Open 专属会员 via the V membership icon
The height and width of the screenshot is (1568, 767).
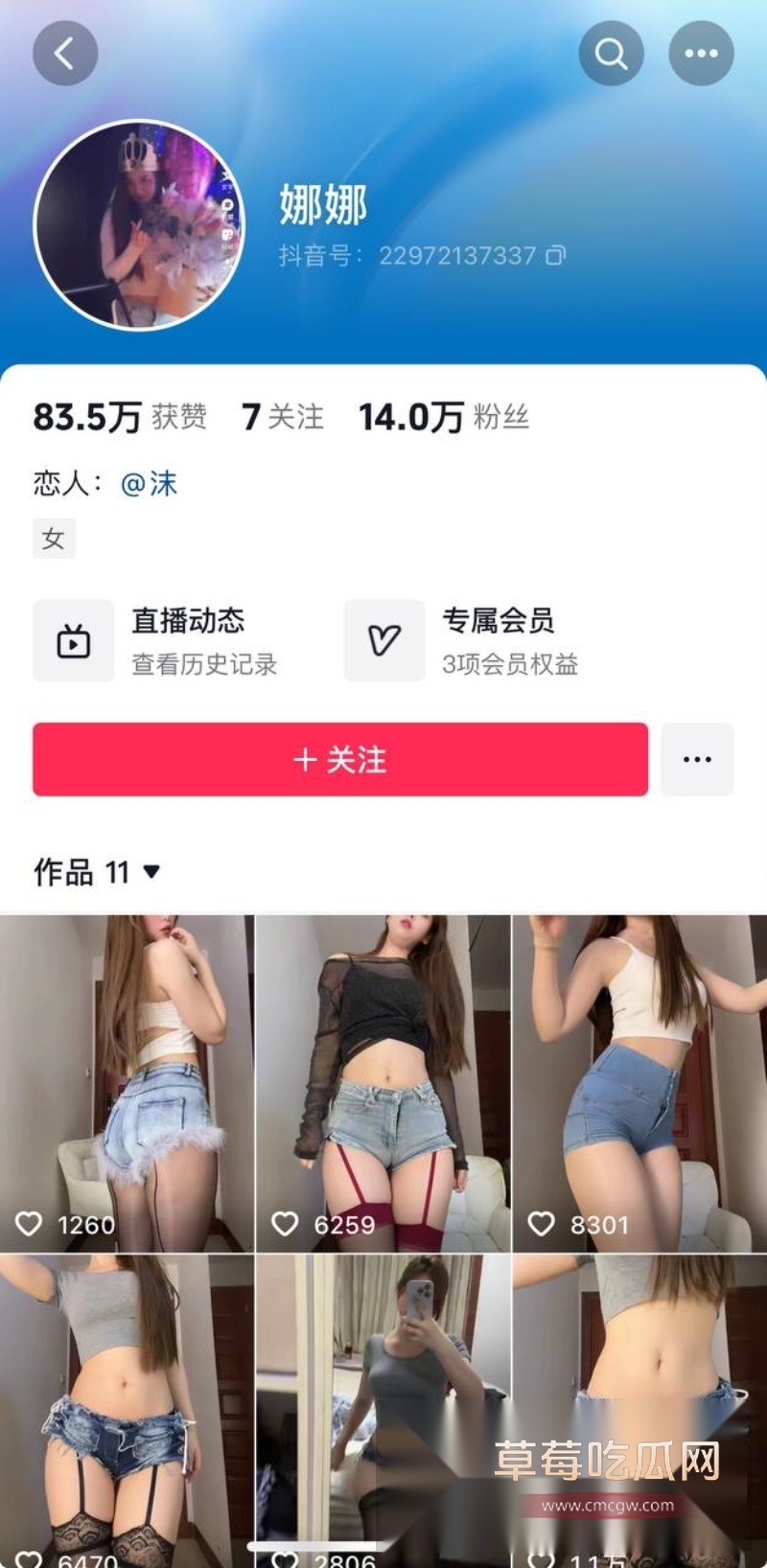tap(383, 640)
